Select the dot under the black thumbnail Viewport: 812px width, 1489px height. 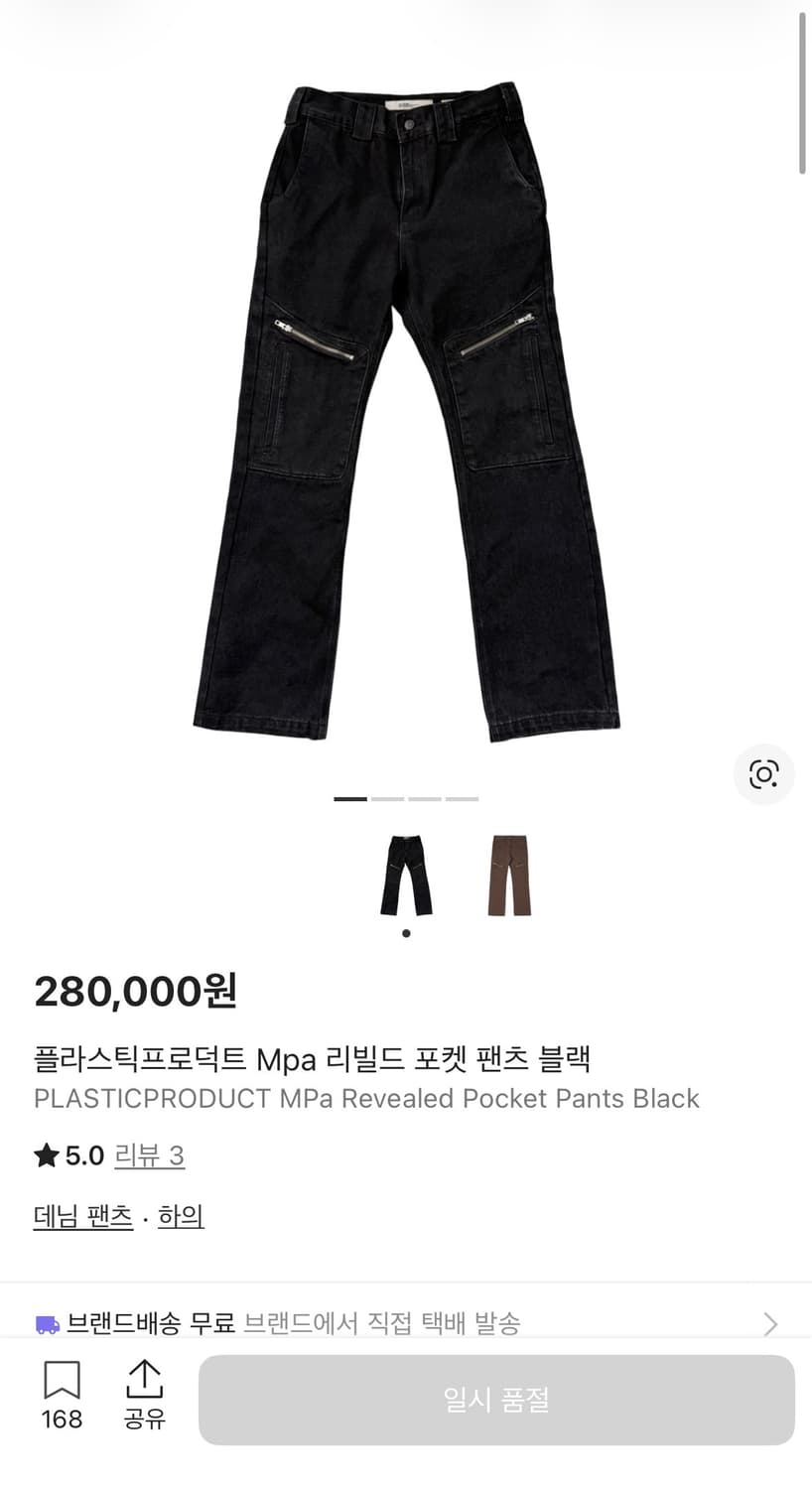406,933
